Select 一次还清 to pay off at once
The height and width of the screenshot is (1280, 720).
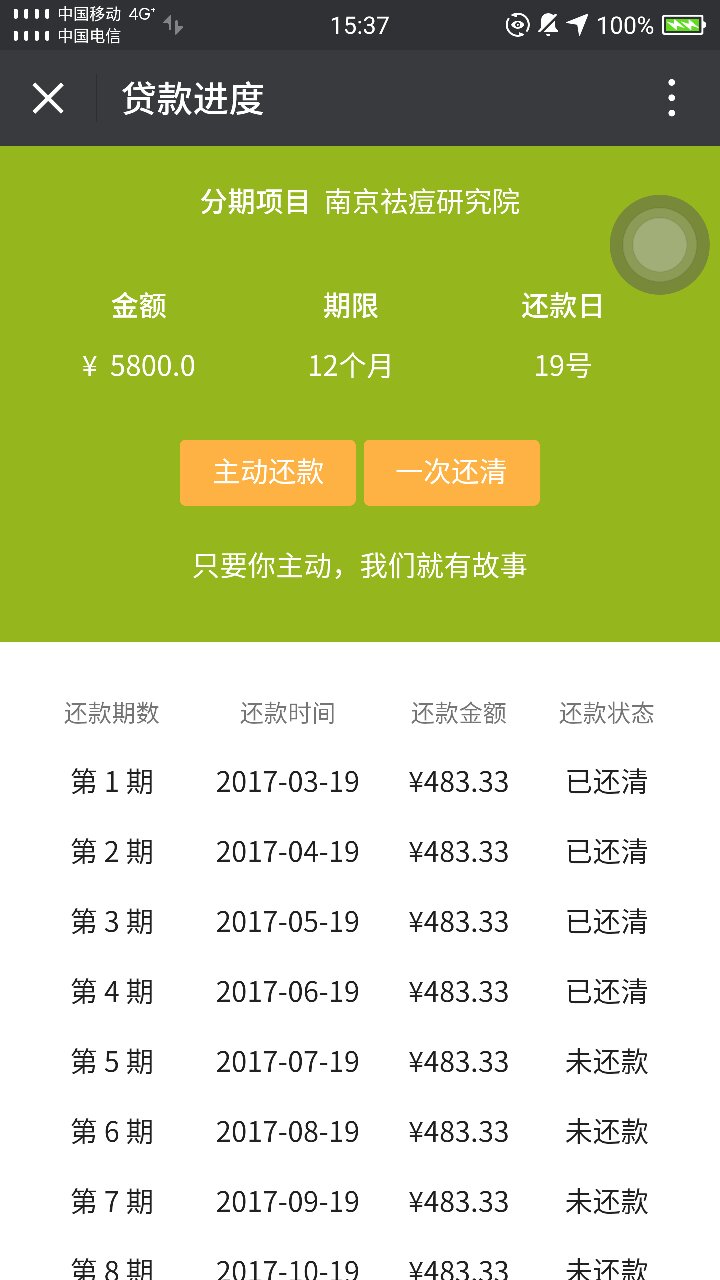tap(452, 473)
